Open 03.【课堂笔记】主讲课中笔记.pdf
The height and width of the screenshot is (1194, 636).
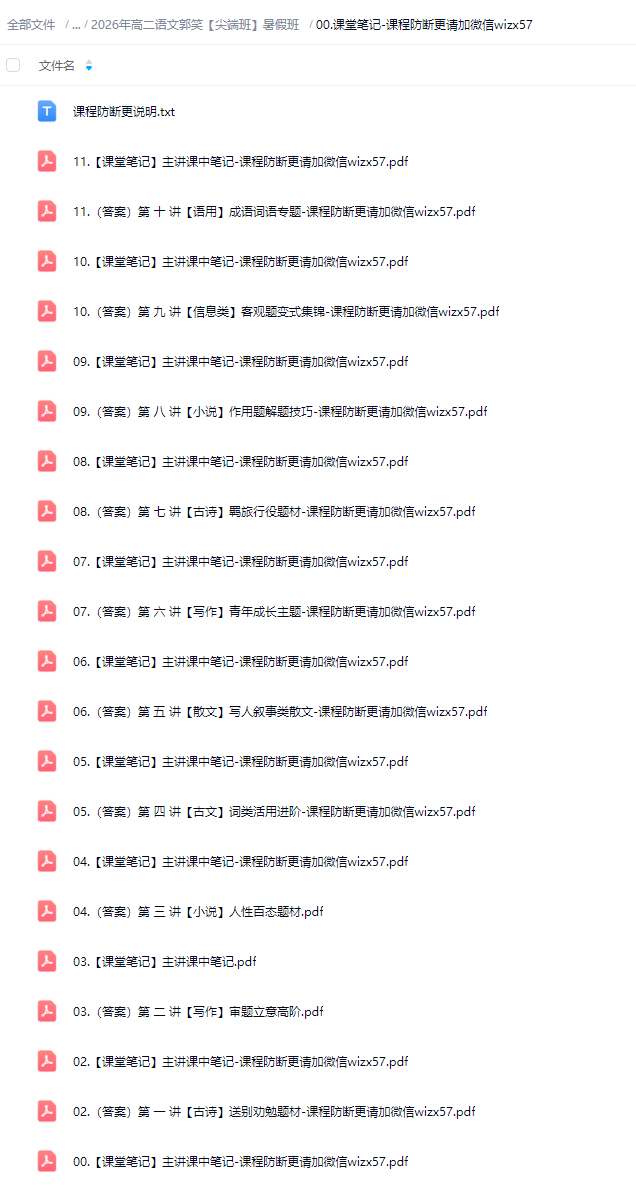pos(165,961)
